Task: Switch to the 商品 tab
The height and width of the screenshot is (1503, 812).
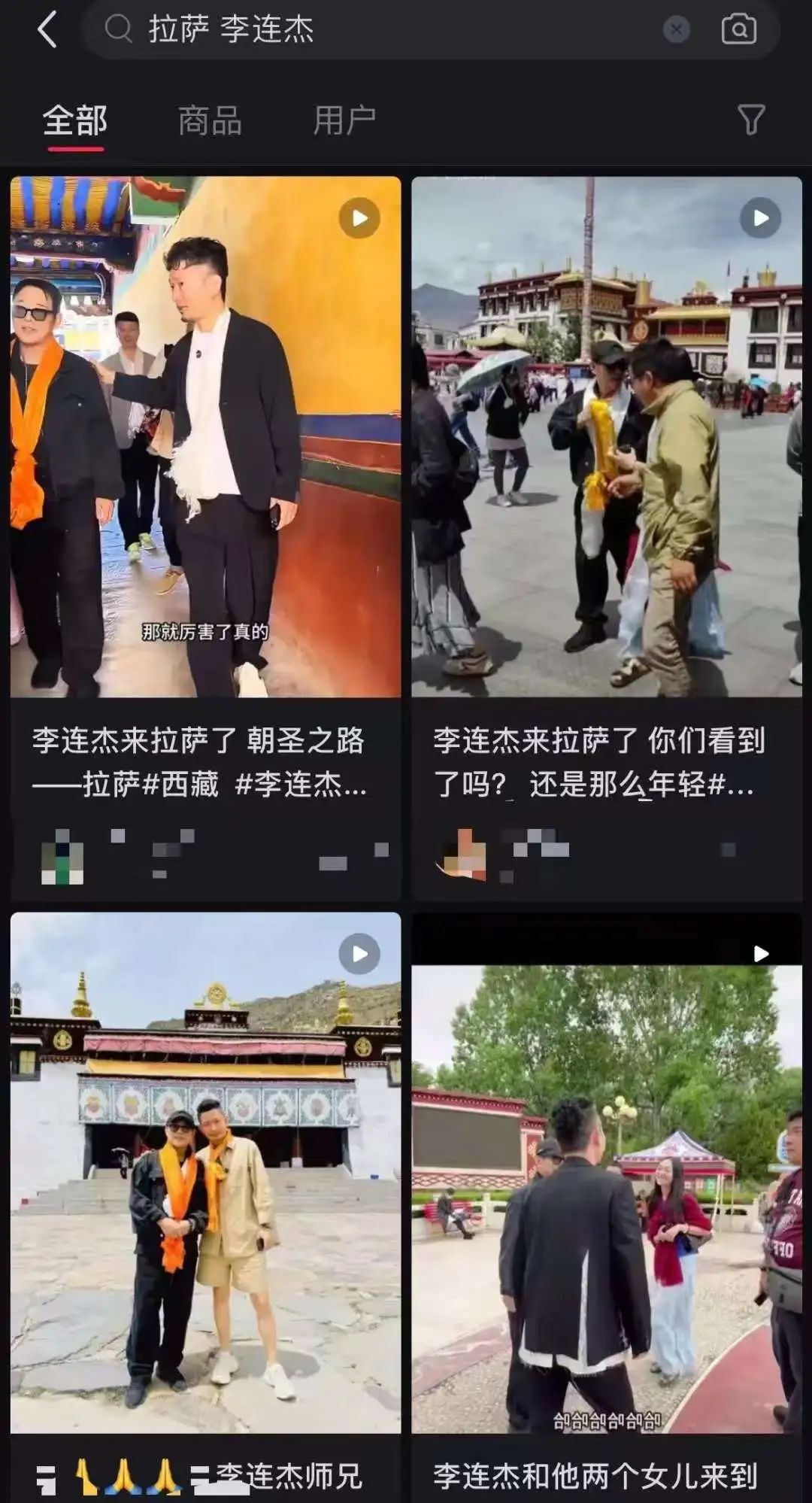Action: pyautogui.click(x=210, y=120)
